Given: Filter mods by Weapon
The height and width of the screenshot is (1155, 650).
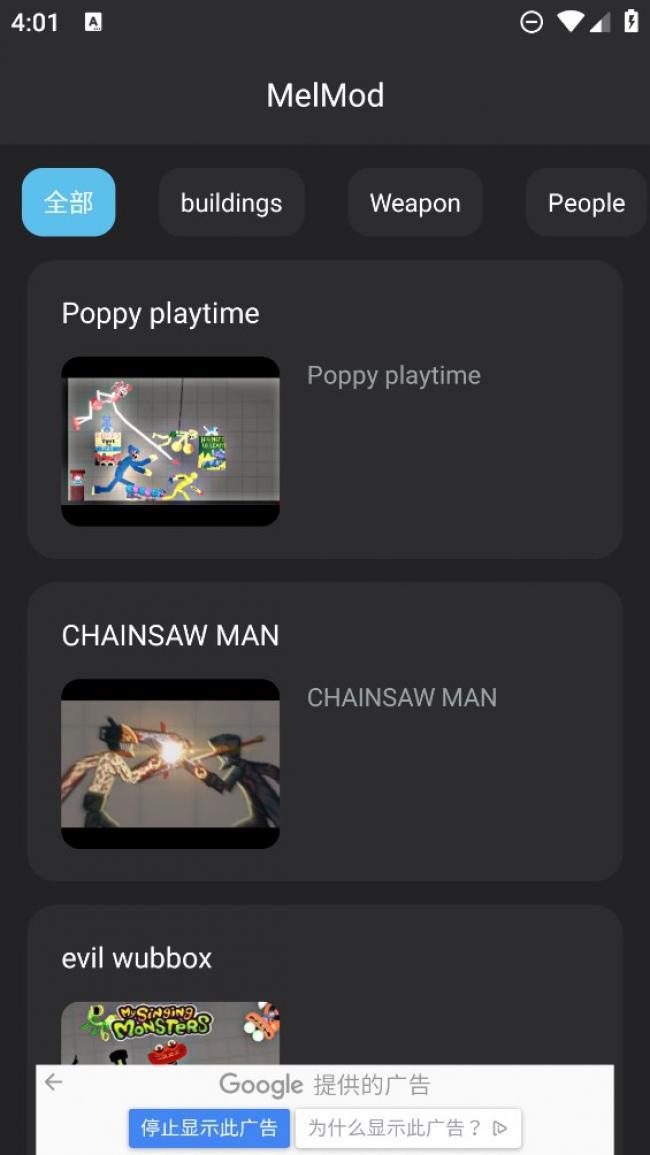Looking at the screenshot, I should tap(415, 202).
